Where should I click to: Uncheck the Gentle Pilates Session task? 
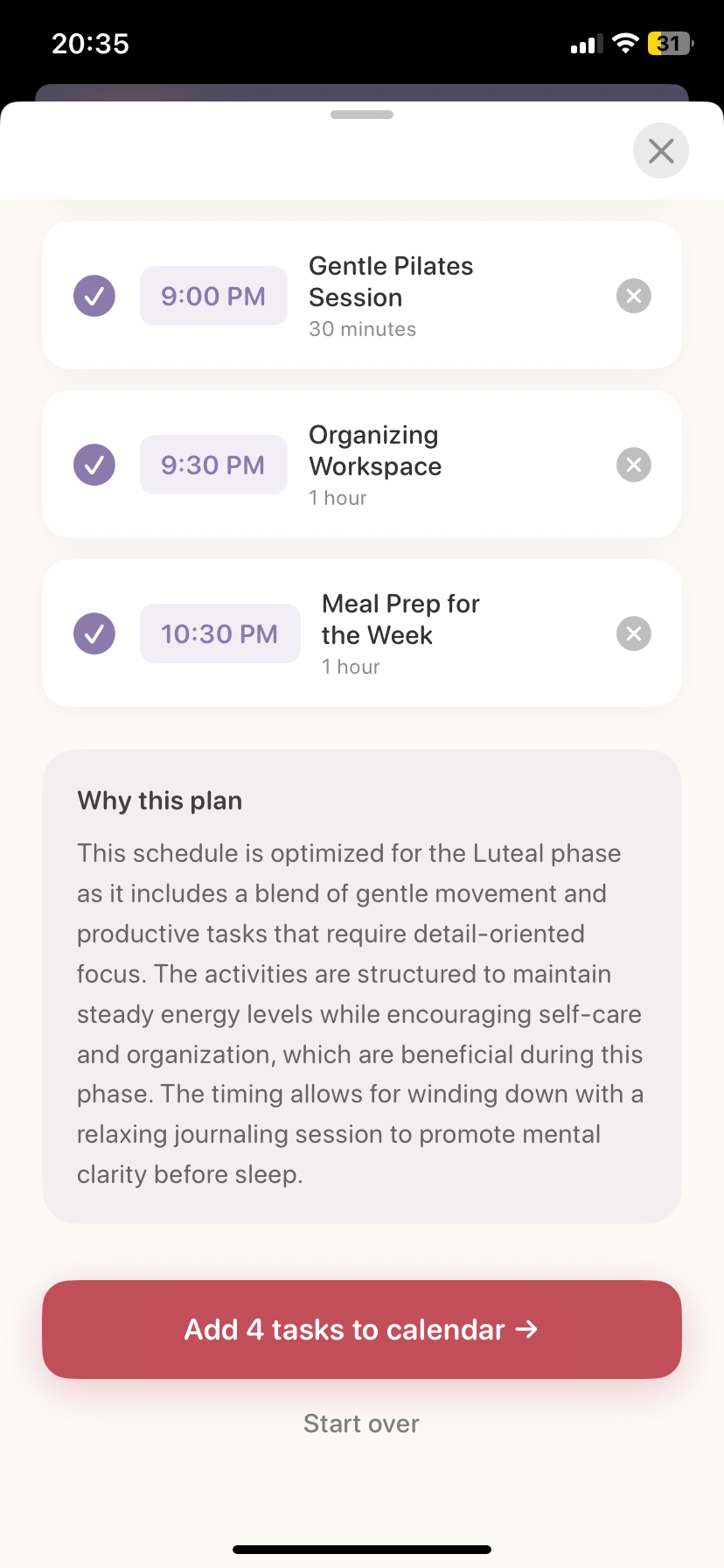click(x=94, y=296)
